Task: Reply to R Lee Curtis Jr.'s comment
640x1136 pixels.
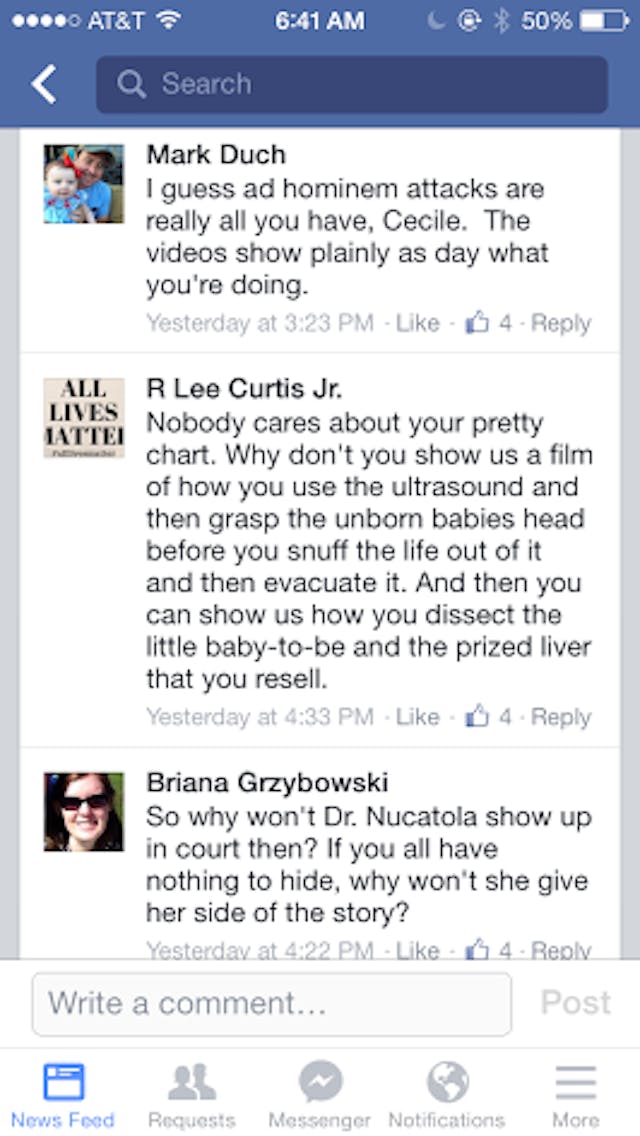Action: (x=561, y=717)
